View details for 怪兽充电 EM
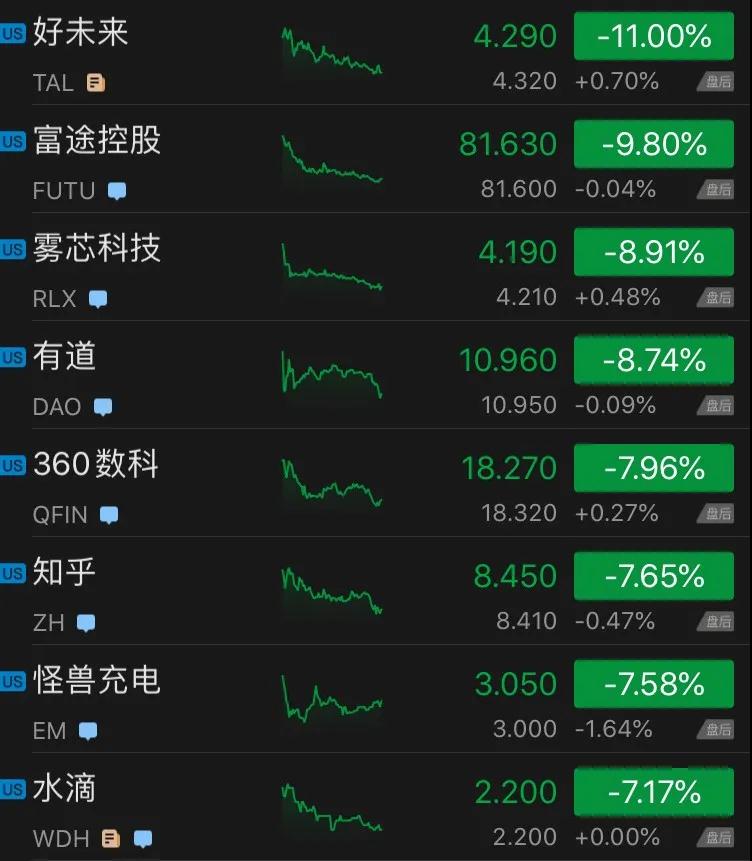This screenshot has height=861, width=752. [x=96, y=680]
